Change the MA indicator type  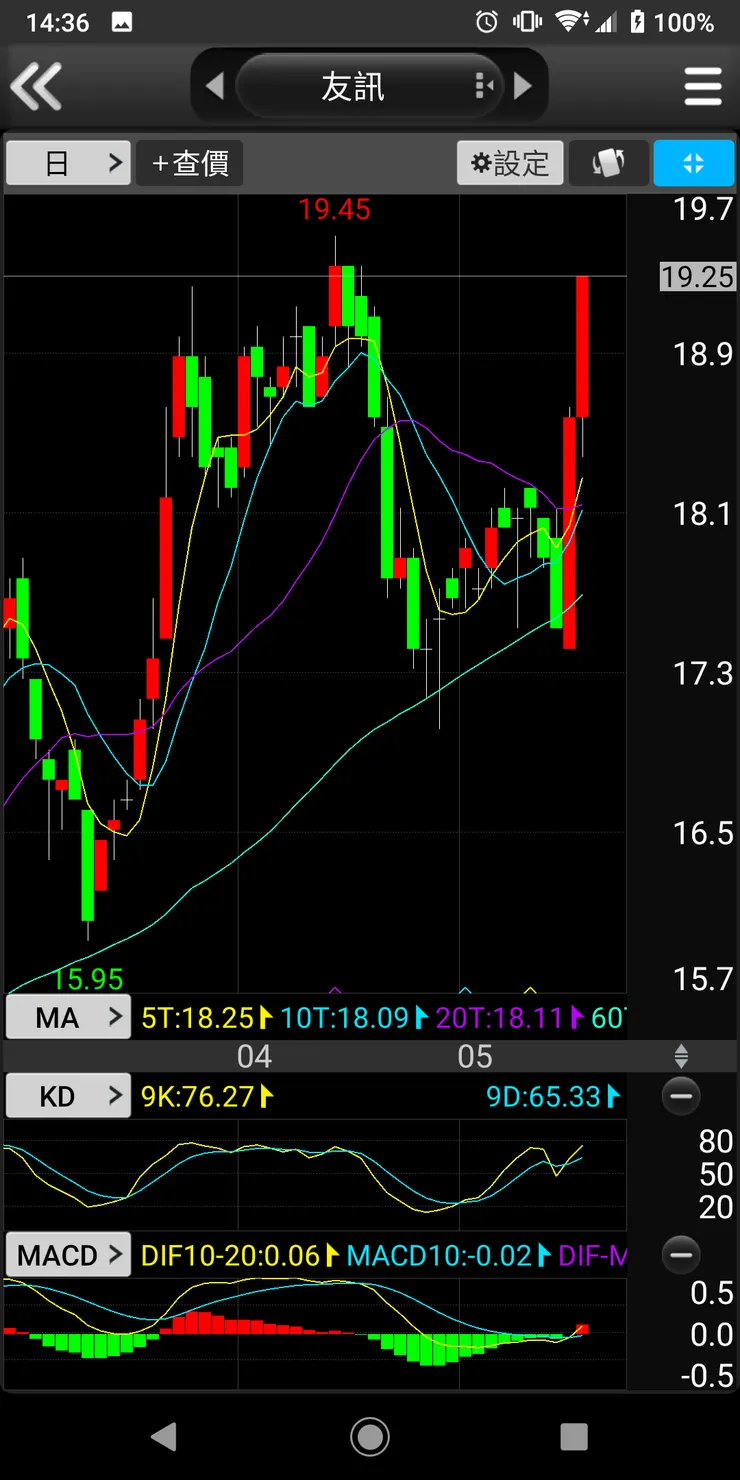(x=68, y=1018)
